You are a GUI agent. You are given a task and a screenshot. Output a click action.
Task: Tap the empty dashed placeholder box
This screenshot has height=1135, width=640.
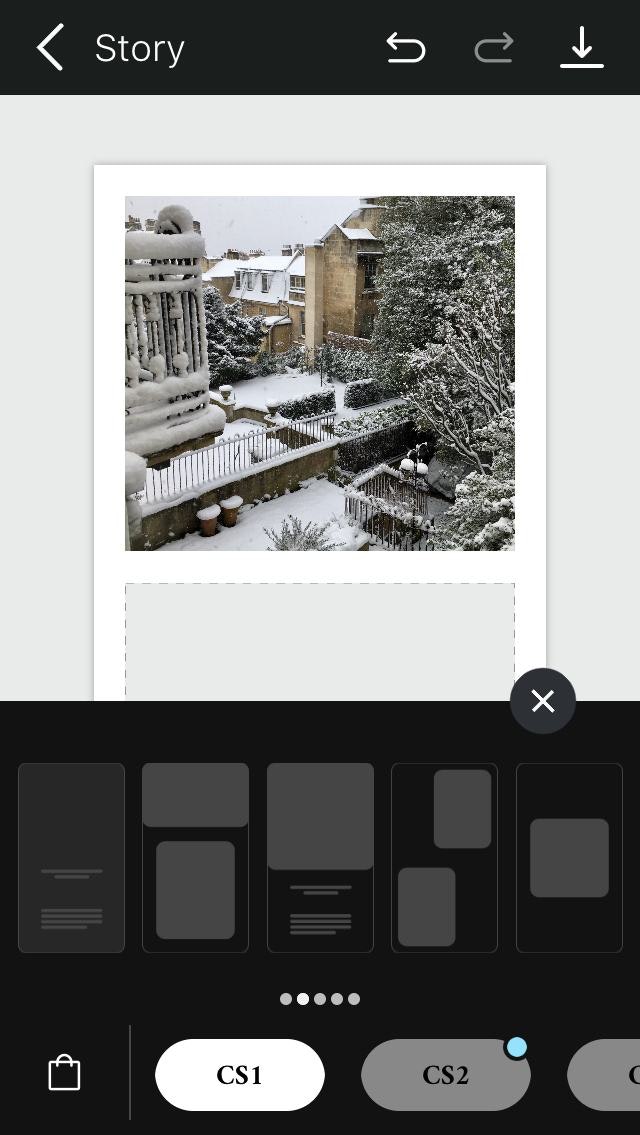(x=320, y=640)
